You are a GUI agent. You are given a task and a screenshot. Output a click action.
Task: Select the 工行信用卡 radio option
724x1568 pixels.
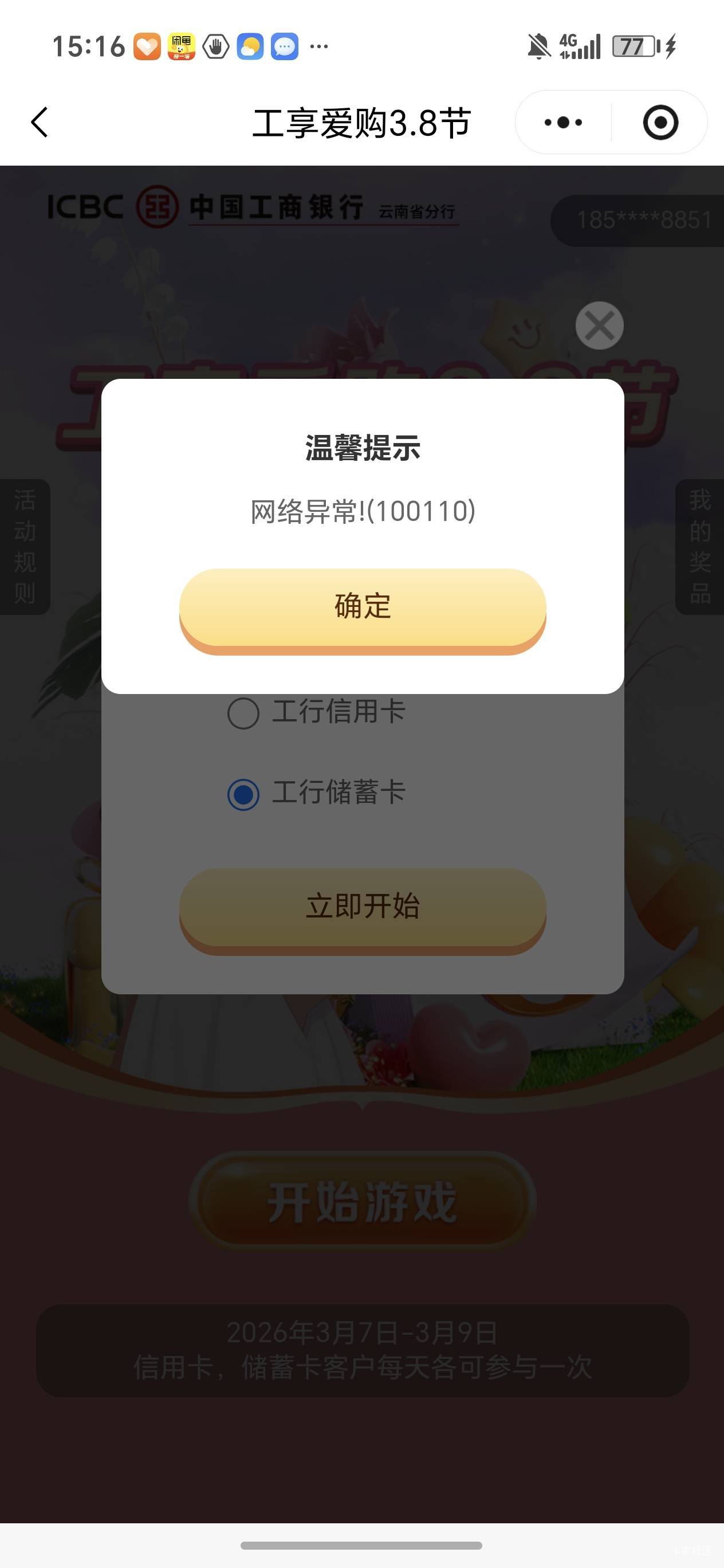click(243, 713)
